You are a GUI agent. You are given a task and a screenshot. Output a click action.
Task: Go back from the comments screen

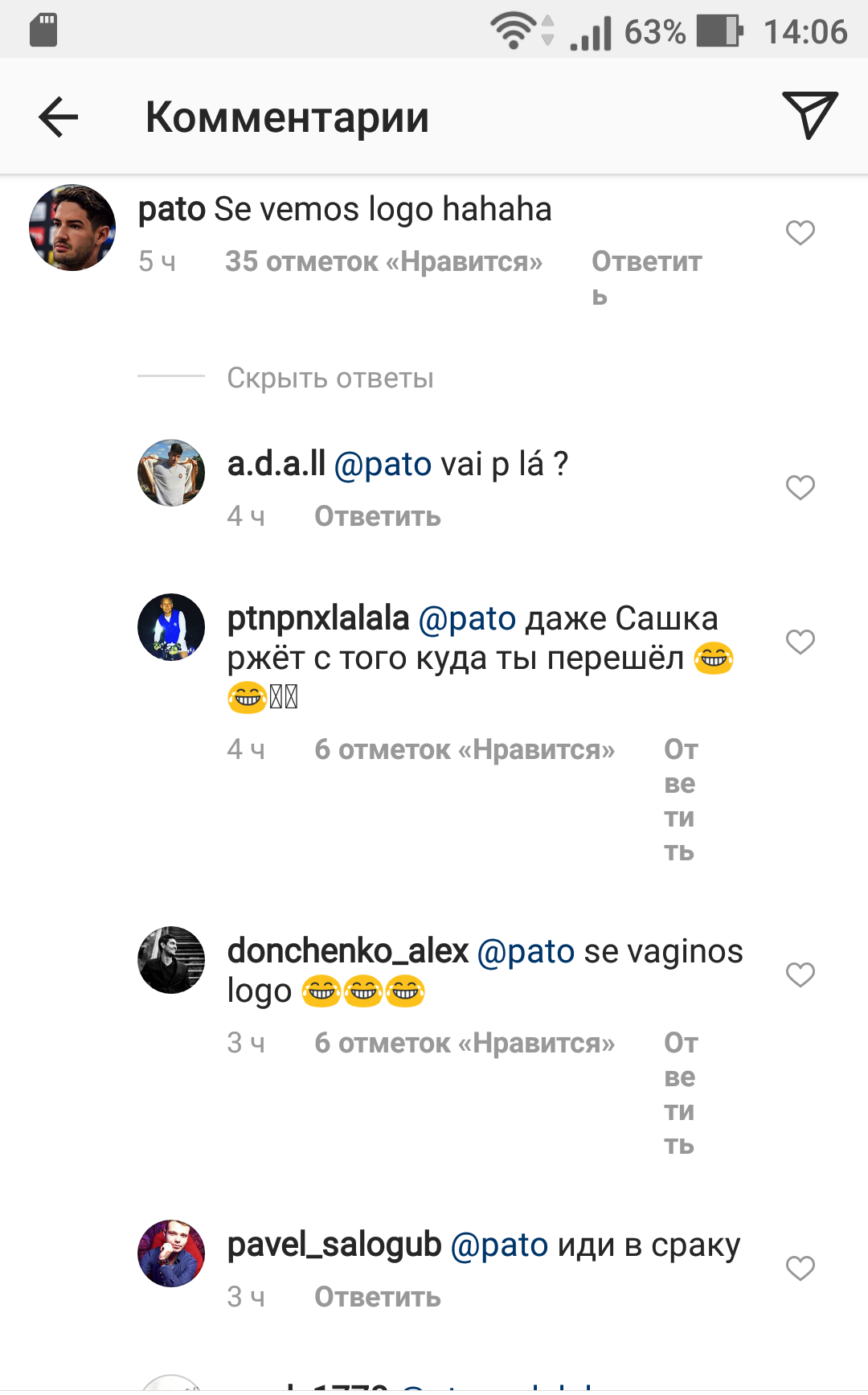[59, 117]
